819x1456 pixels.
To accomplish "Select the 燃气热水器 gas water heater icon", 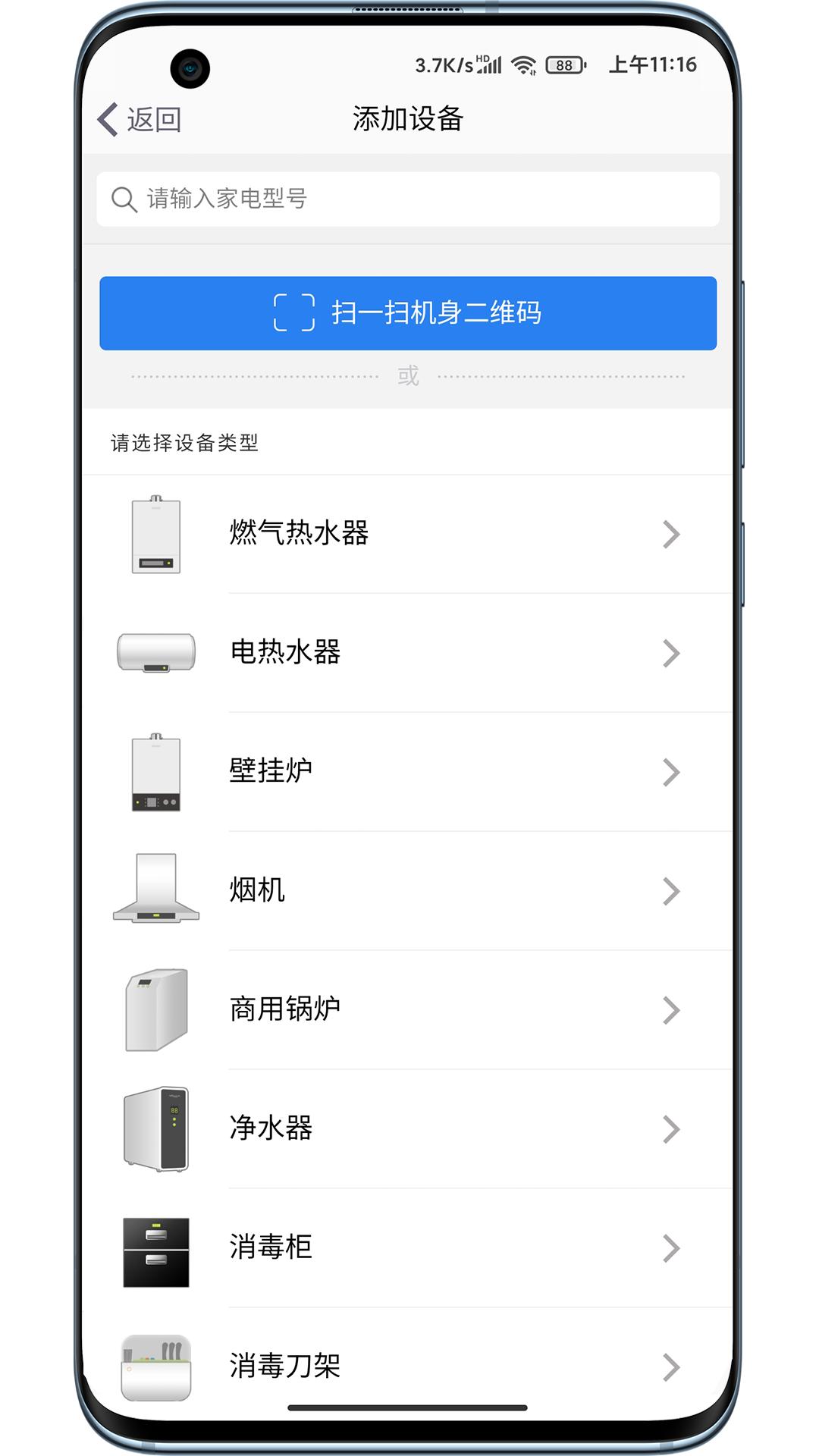I will [155, 535].
